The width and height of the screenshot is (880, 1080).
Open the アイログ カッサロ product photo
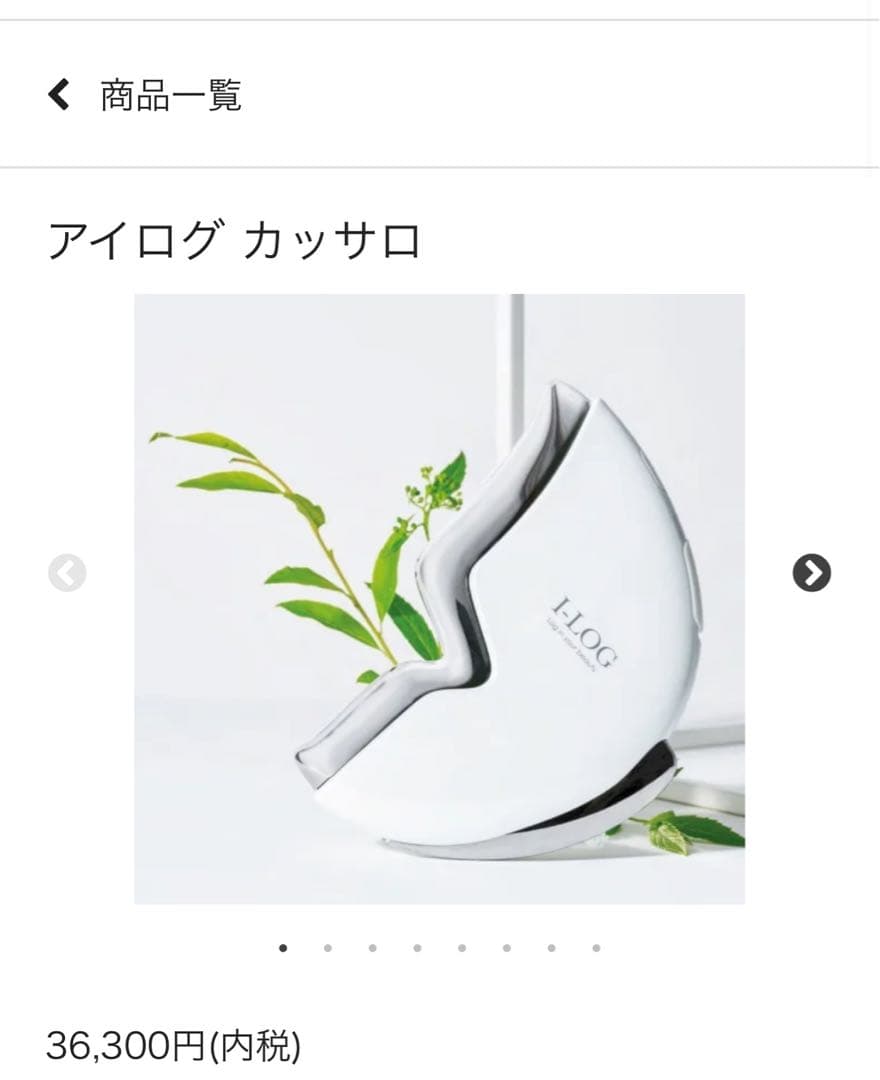[x=439, y=598]
